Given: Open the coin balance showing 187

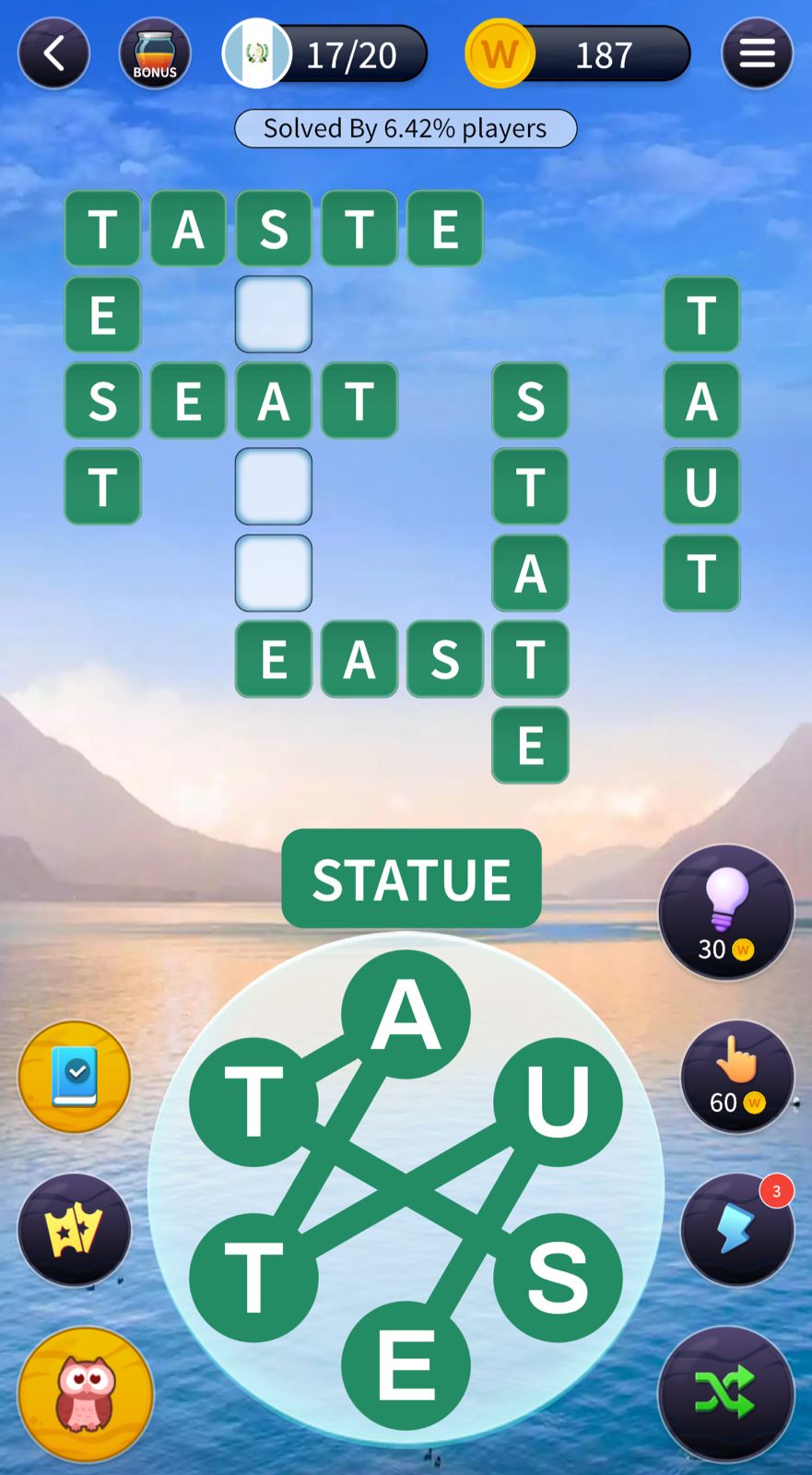Looking at the screenshot, I should (578, 53).
